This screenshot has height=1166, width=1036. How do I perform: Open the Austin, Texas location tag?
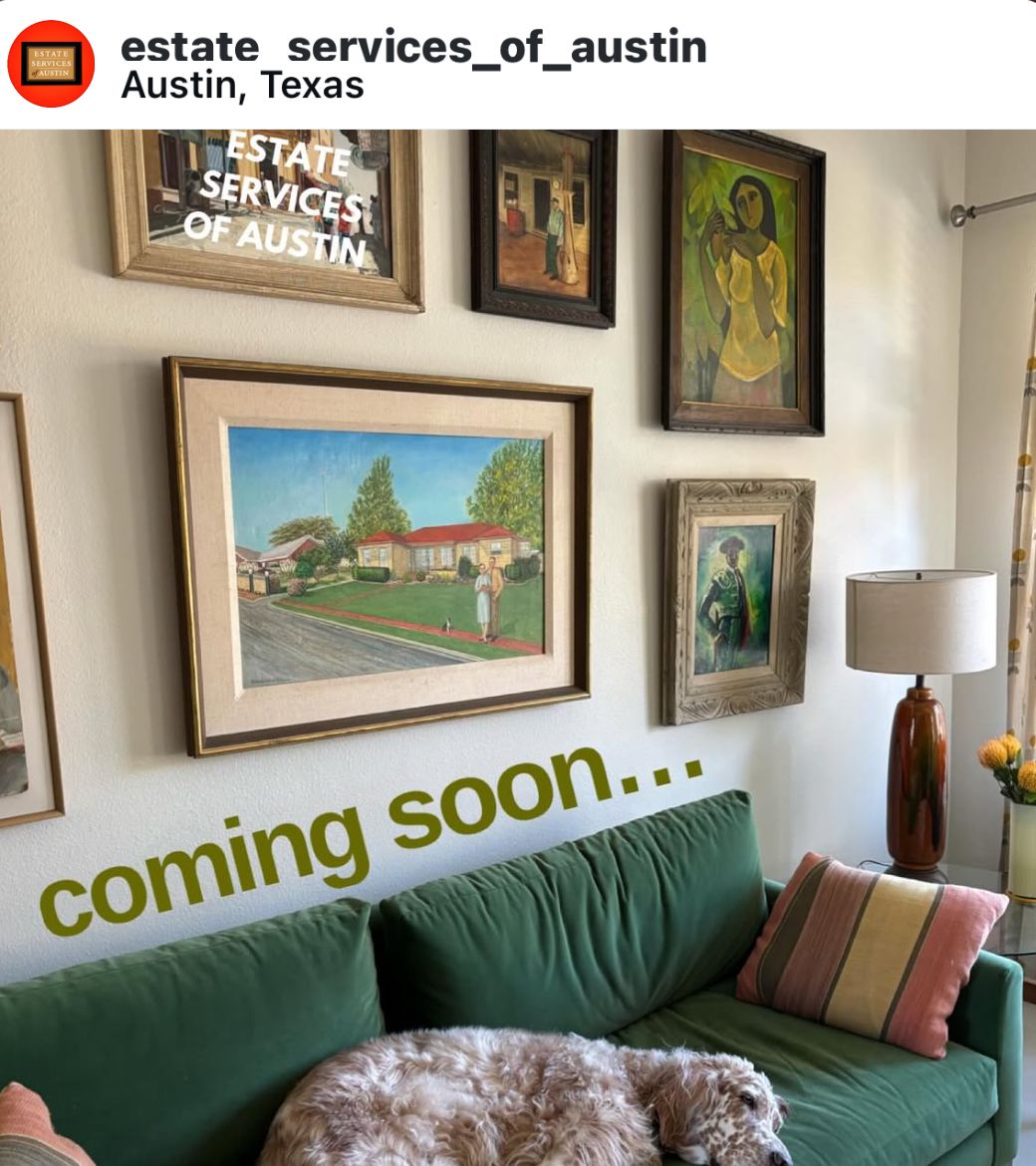tap(242, 86)
